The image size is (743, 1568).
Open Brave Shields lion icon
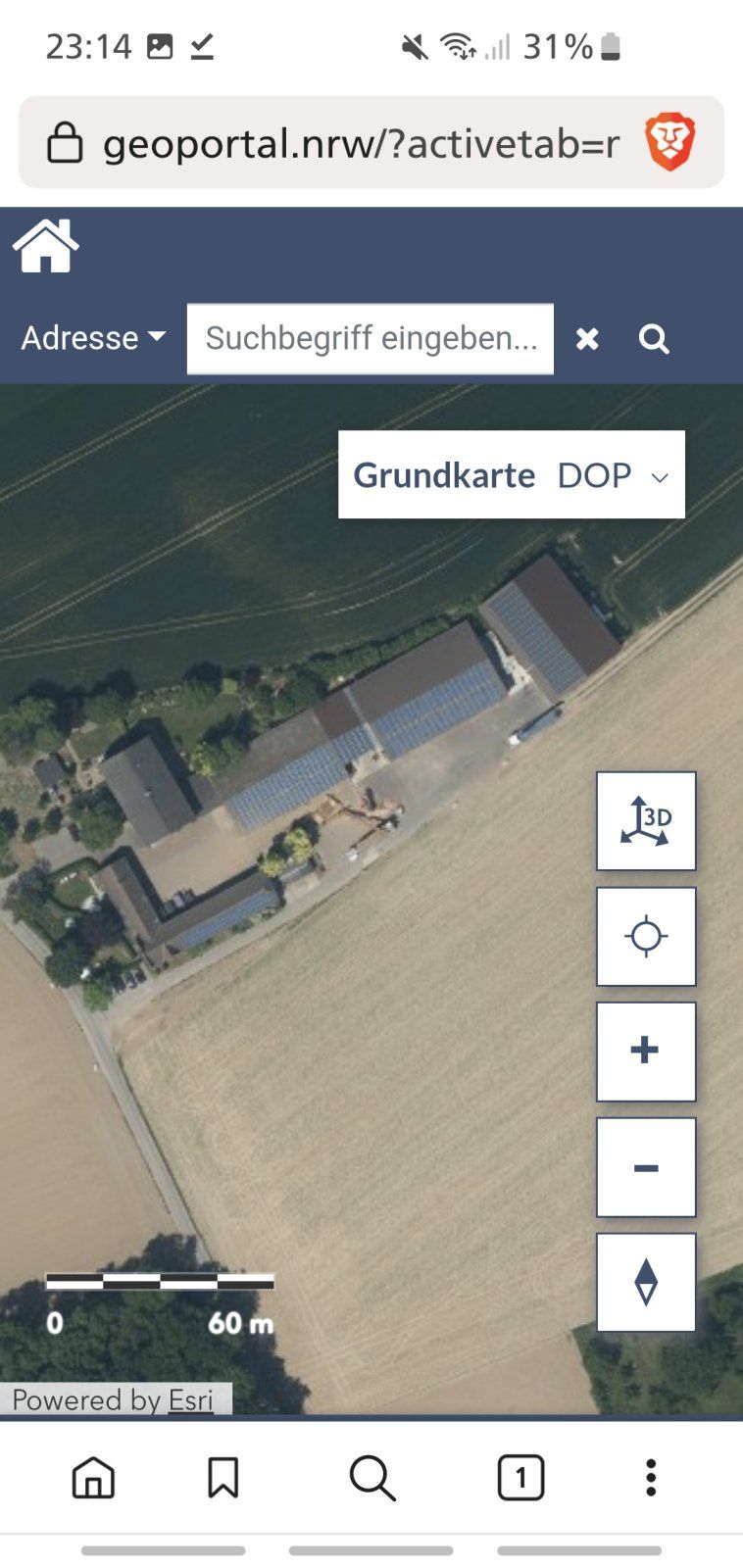click(670, 142)
